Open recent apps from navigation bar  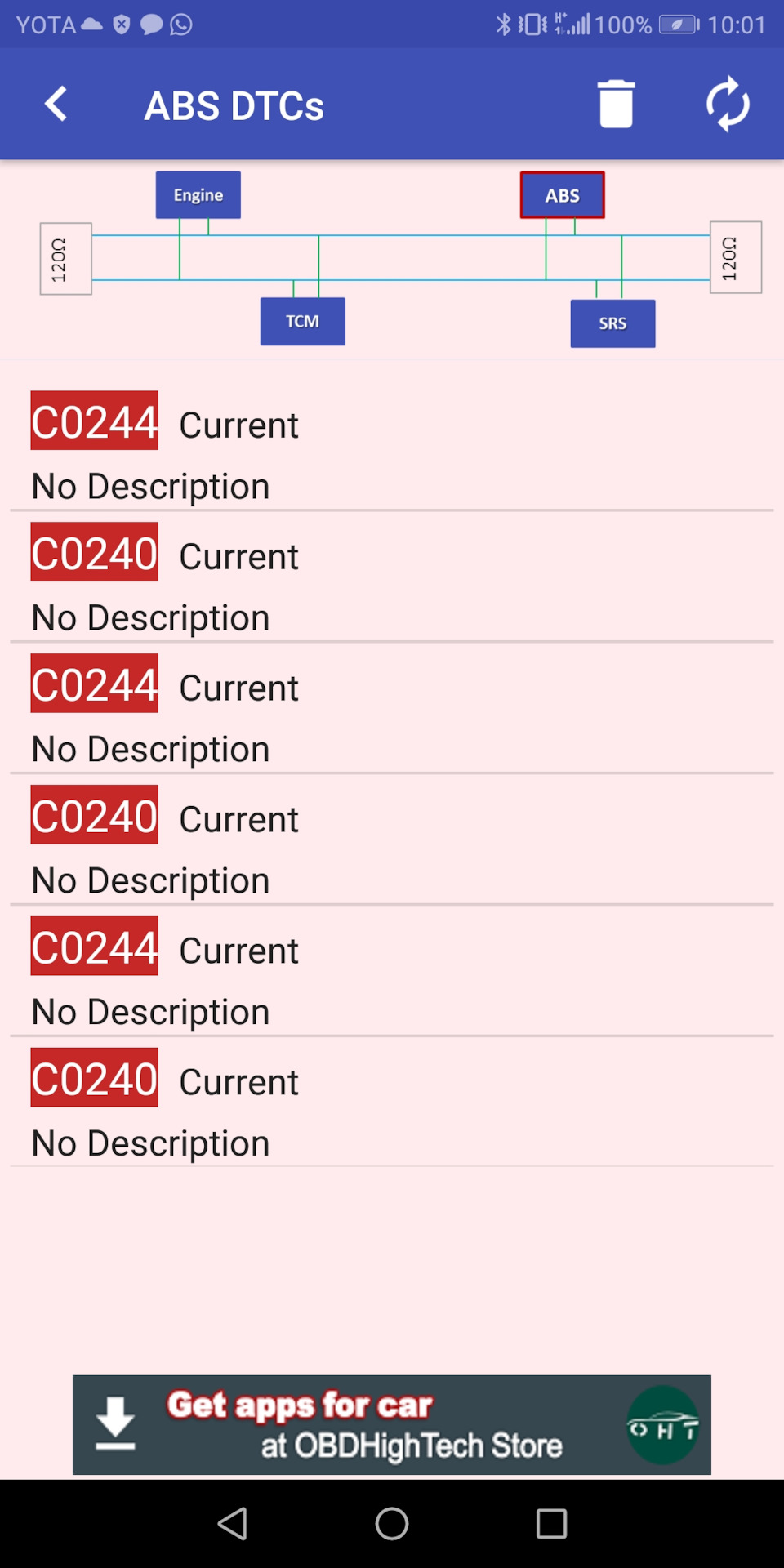click(x=551, y=1524)
